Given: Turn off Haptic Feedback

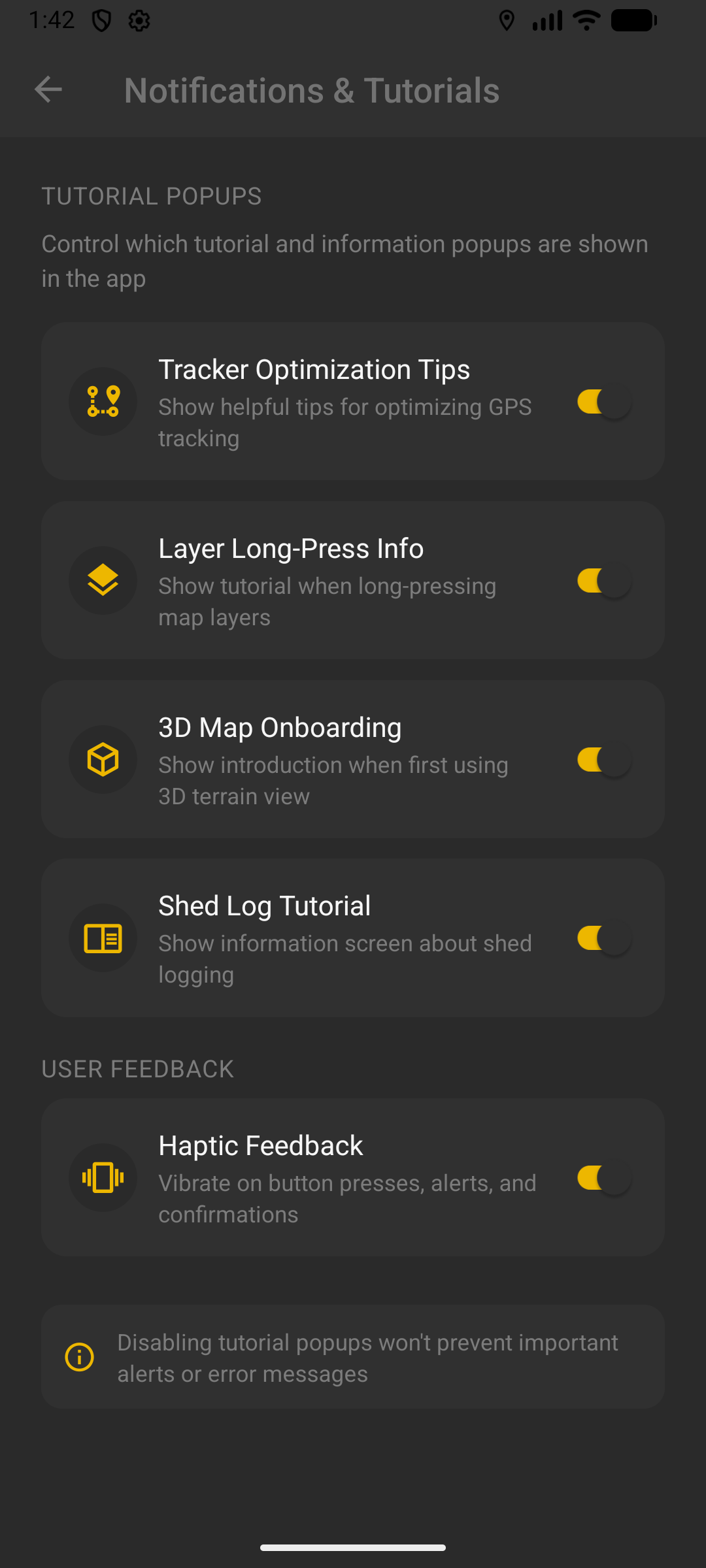Looking at the screenshot, I should click(603, 1178).
